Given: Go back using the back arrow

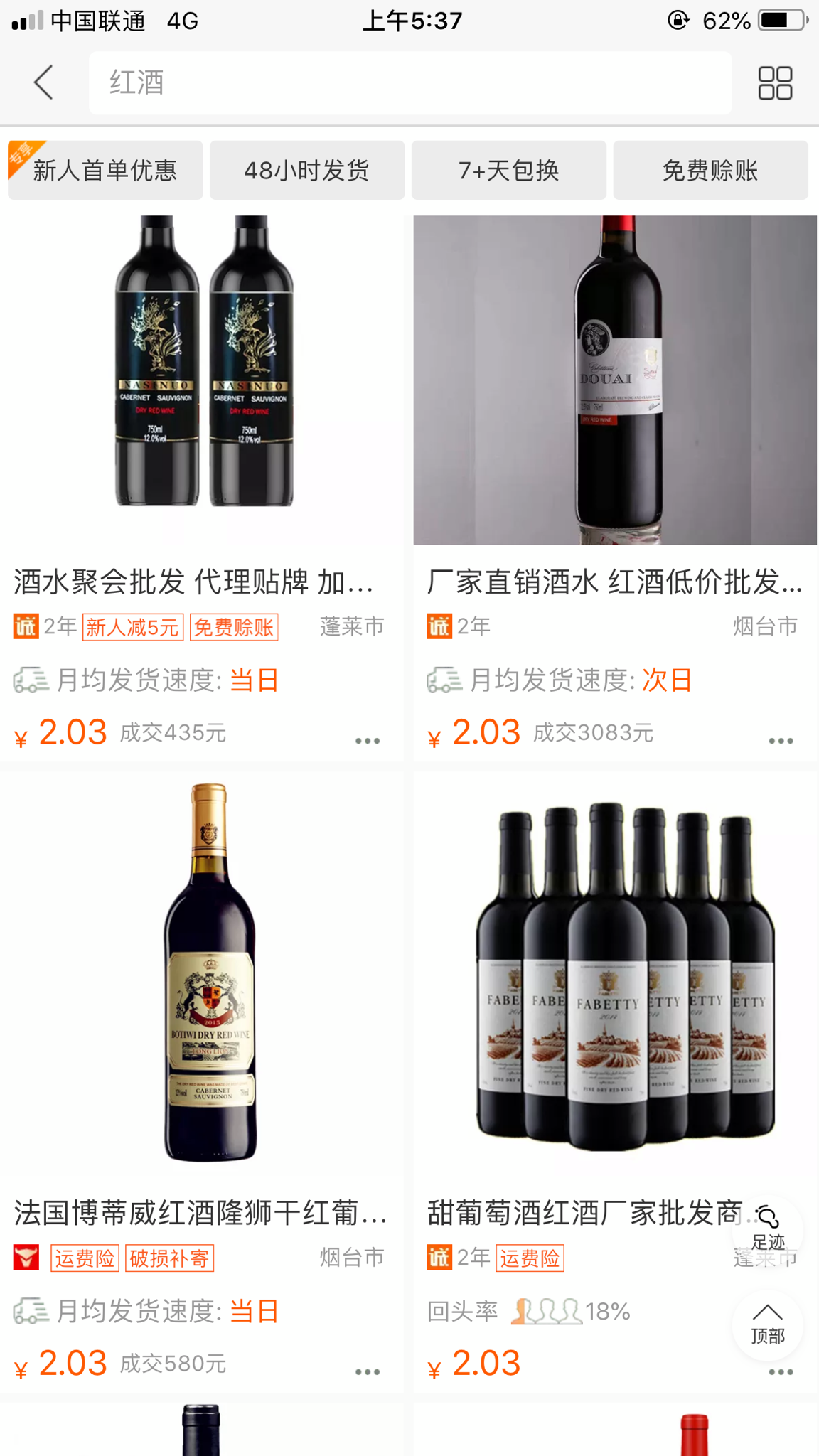Looking at the screenshot, I should tap(44, 82).
